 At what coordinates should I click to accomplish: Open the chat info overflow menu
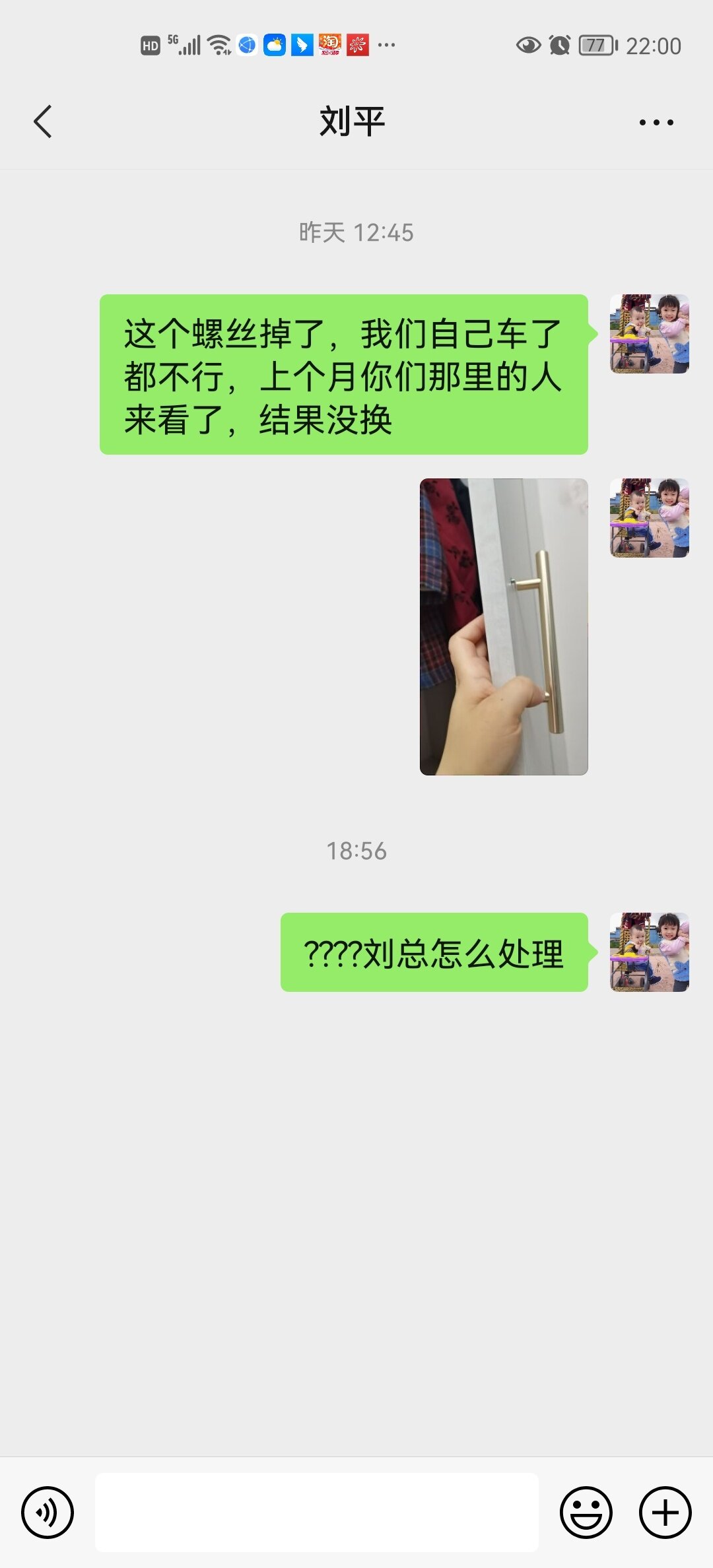[656, 122]
